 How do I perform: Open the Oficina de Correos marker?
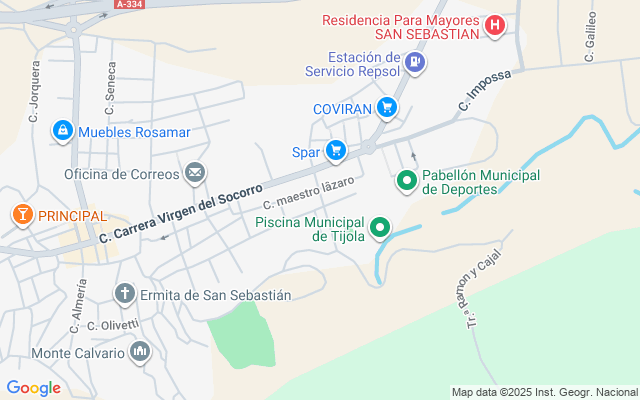(x=195, y=173)
